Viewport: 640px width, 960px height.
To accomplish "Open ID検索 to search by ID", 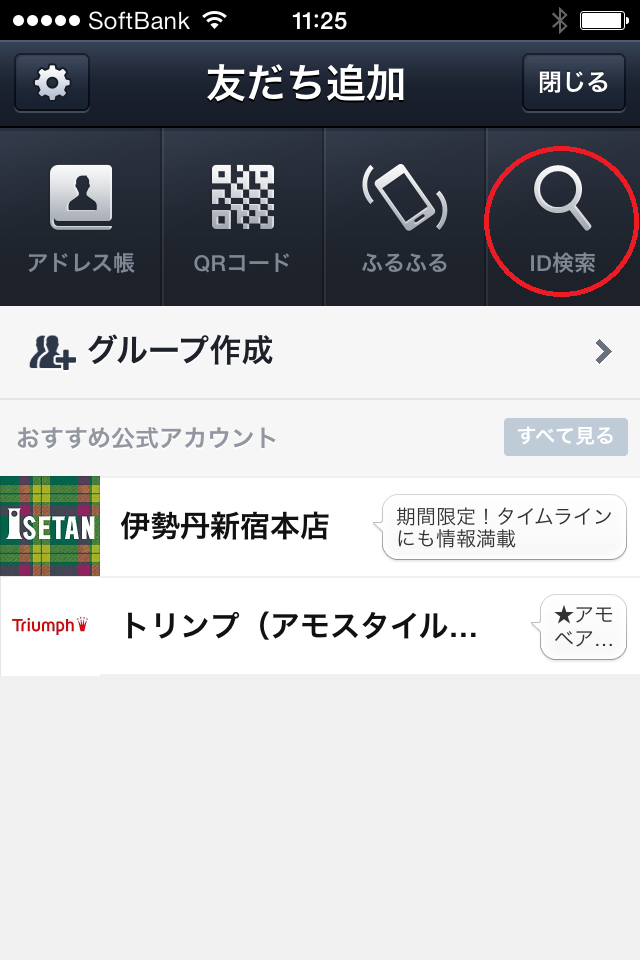I will tap(563, 218).
